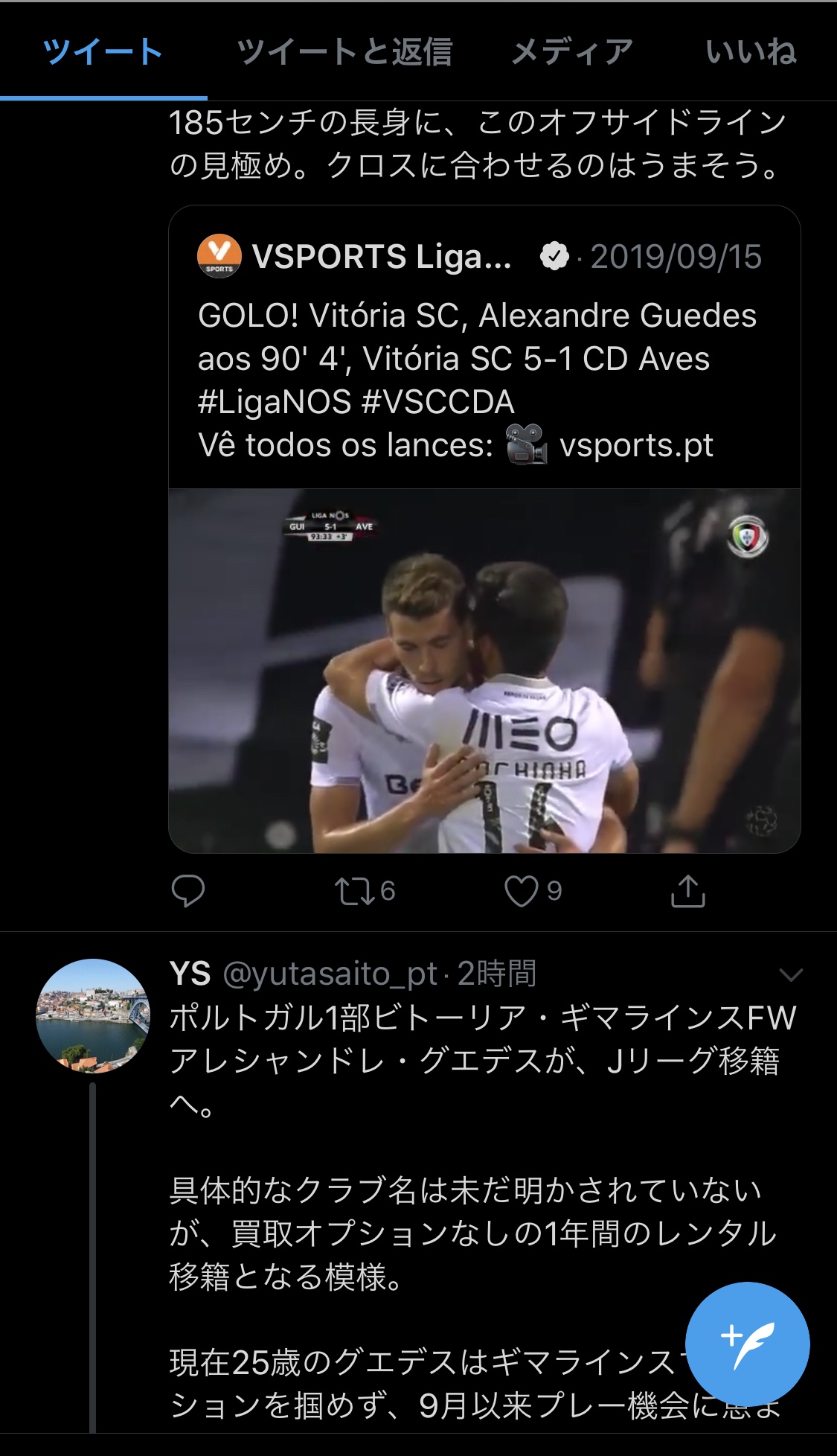Expand the options chevron on YS tweet
This screenshot has height=1456, width=837.
pyautogui.click(x=790, y=974)
